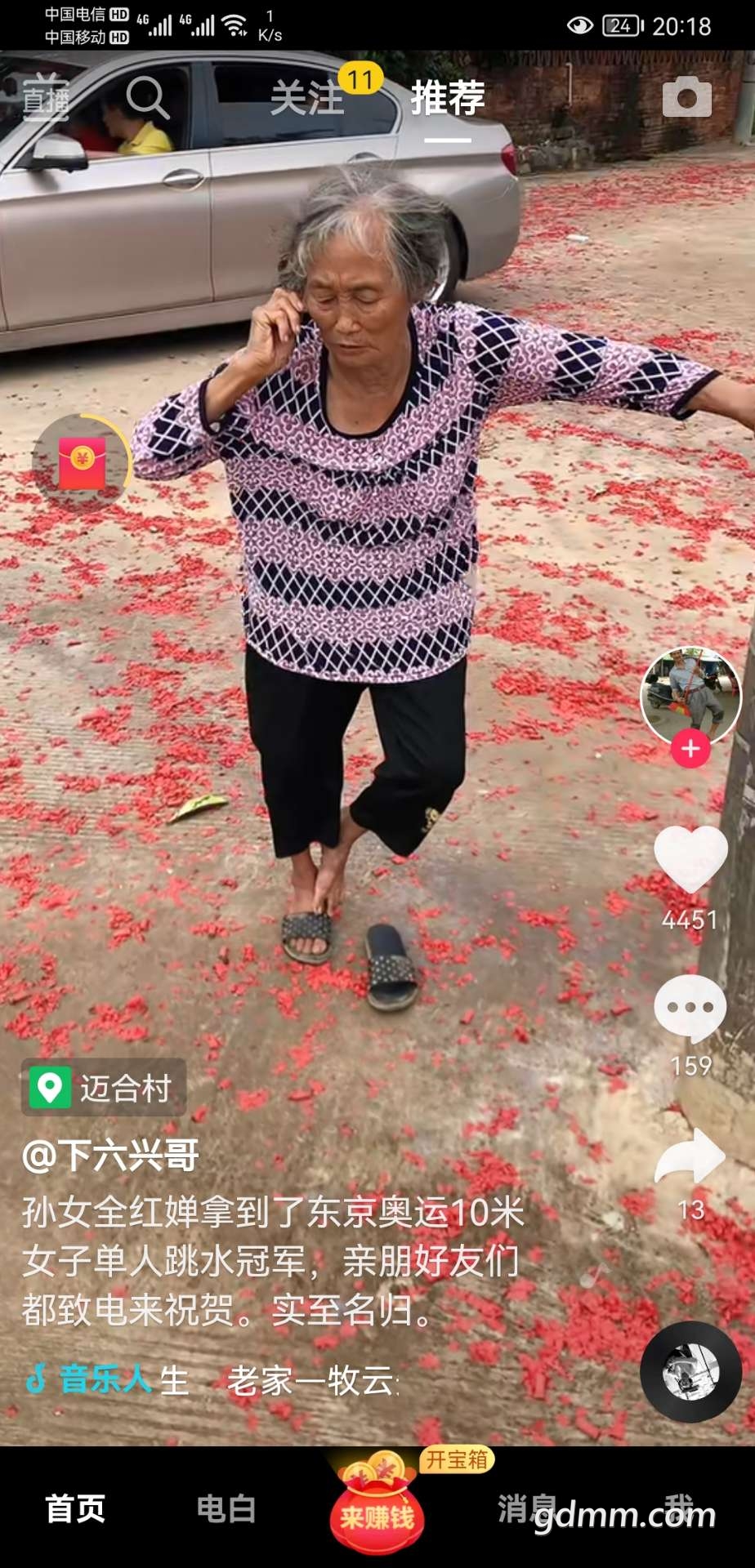Open the creator's profile avatar
The image size is (755, 1568).
690,697
